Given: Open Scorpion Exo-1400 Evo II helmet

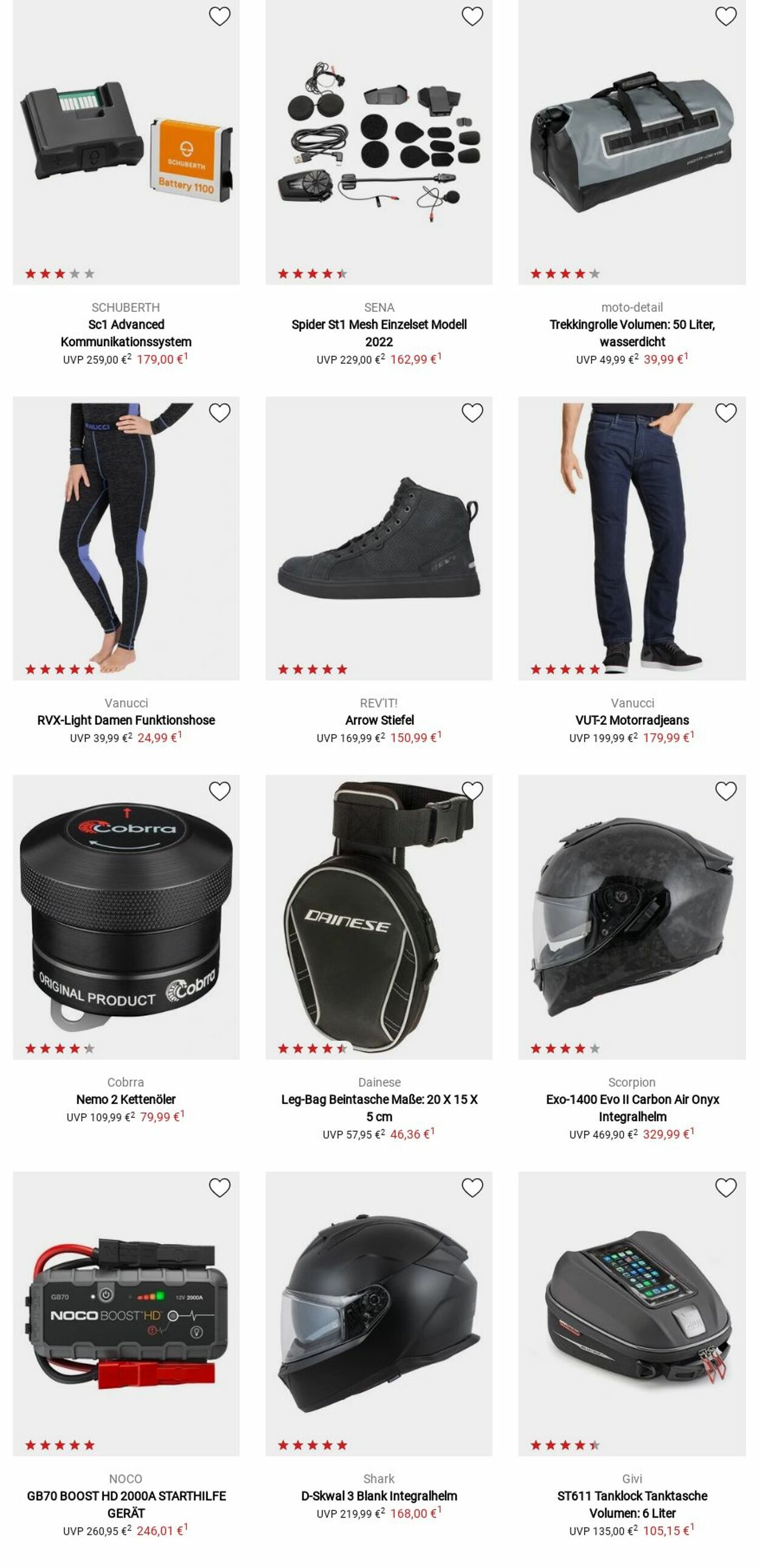Looking at the screenshot, I should pos(631,1108).
